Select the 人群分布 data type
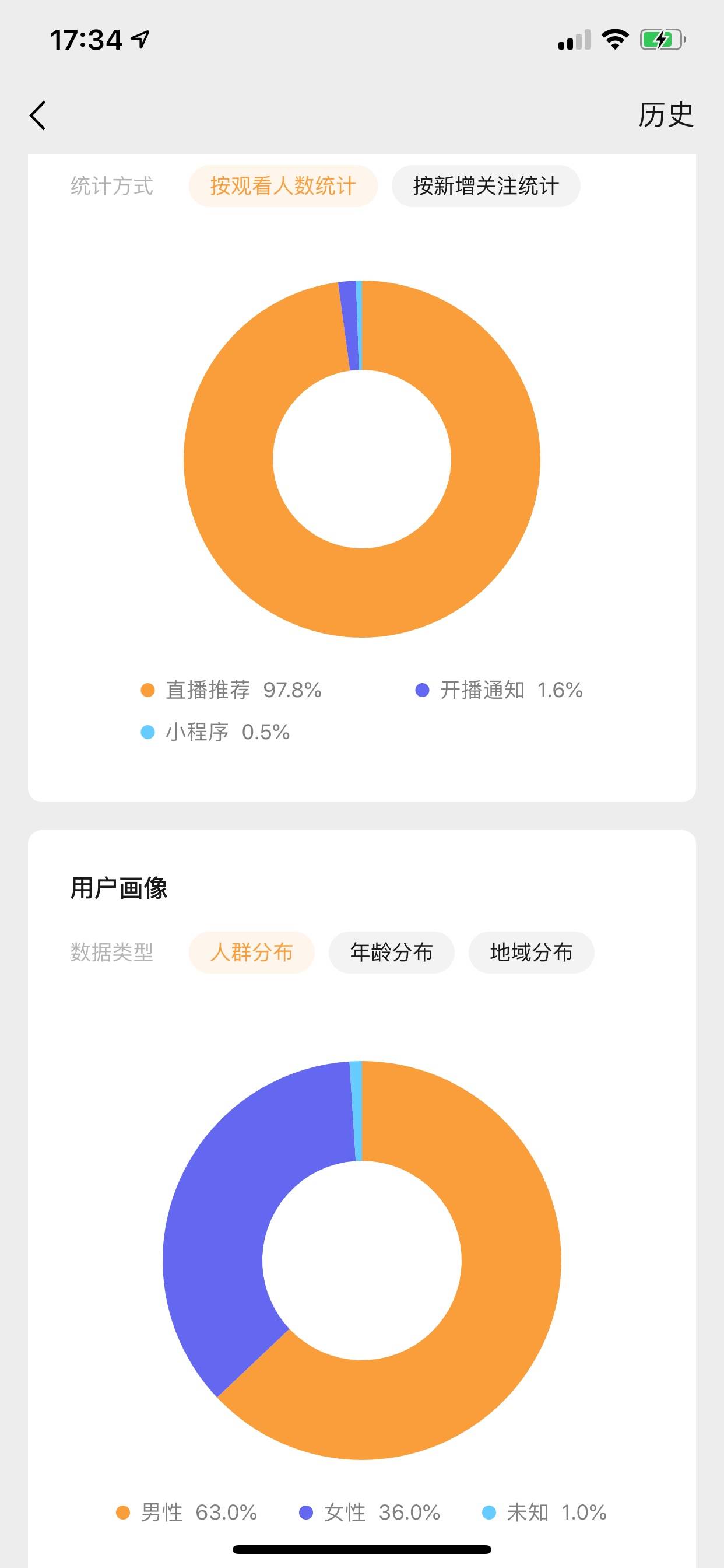 251,952
